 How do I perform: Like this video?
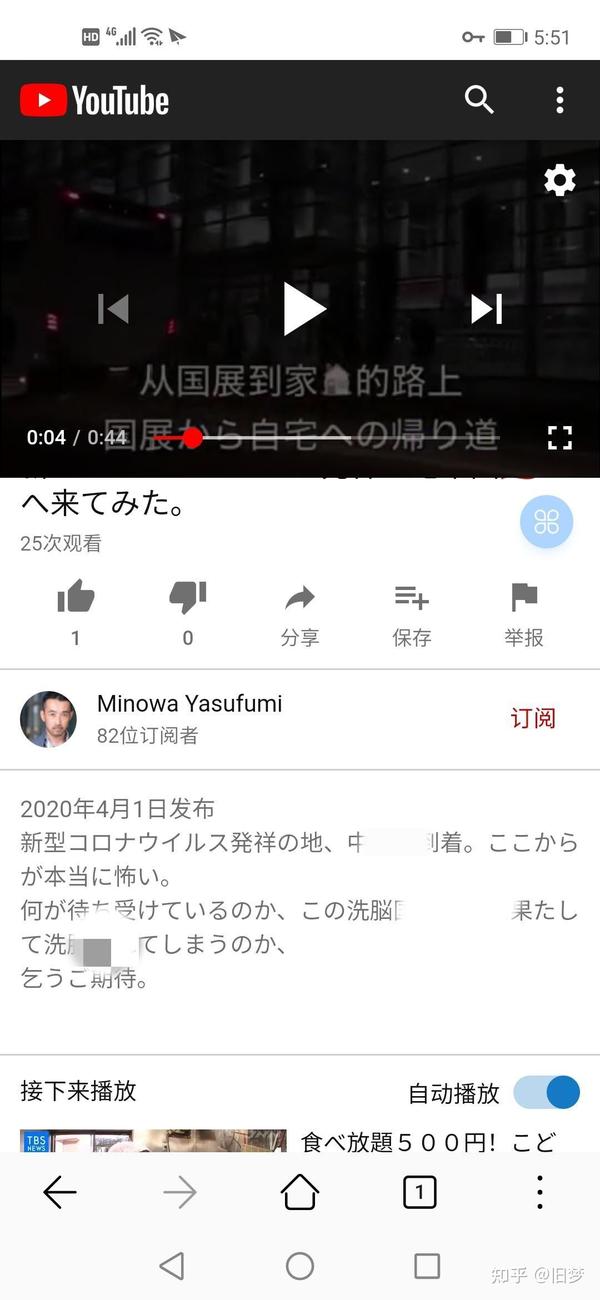pyautogui.click(x=76, y=599)
